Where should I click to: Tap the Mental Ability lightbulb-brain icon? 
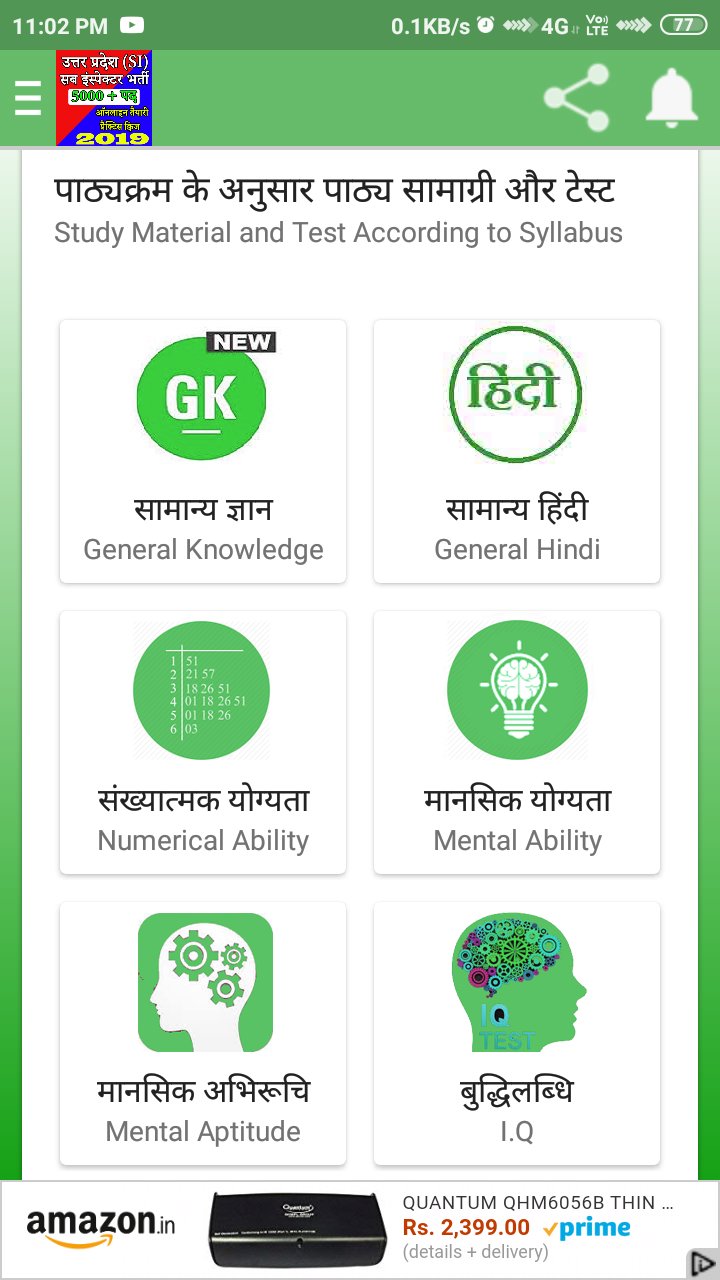(x=516, y=688)
